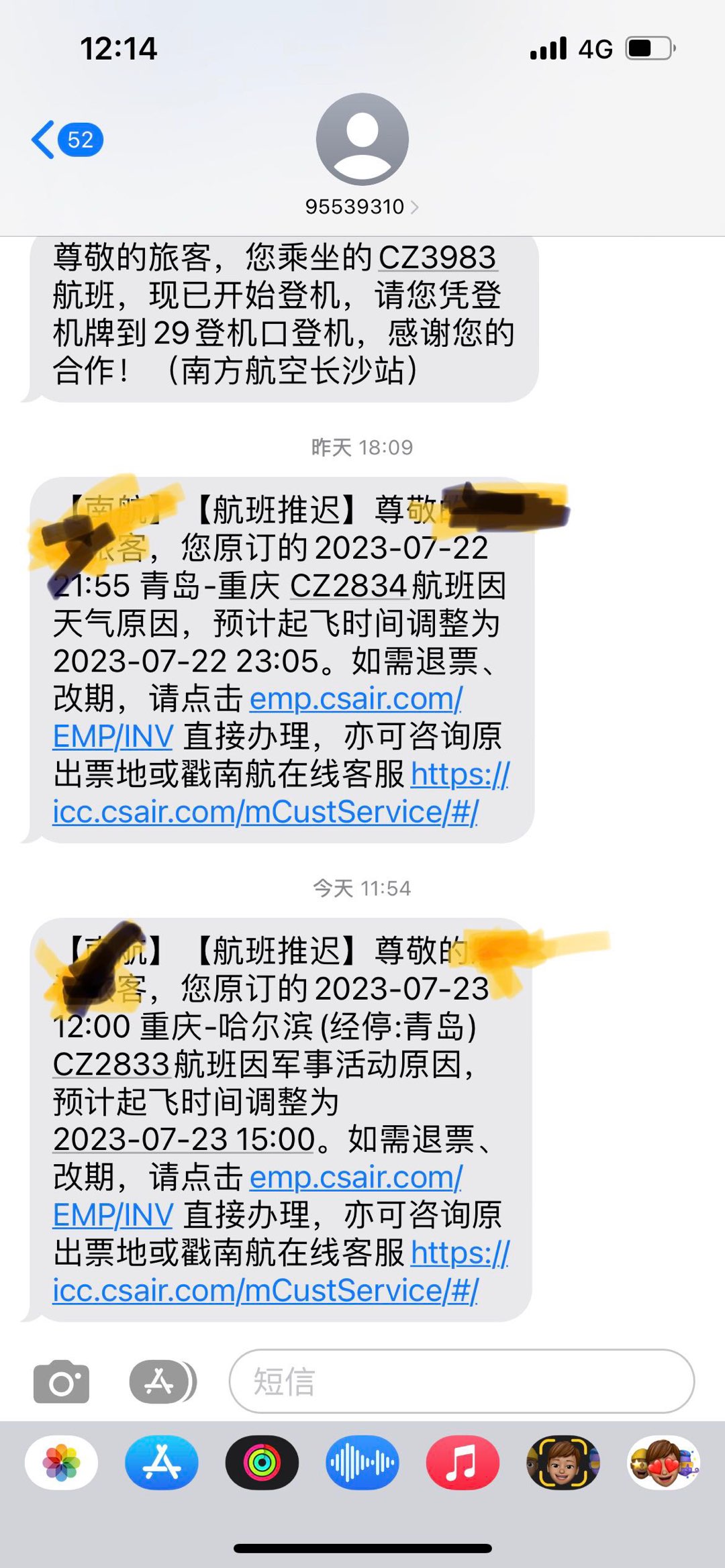725x1568 pixels.
Task: Open the Memoji stickers app
Action: click(x=663, y=1463)
